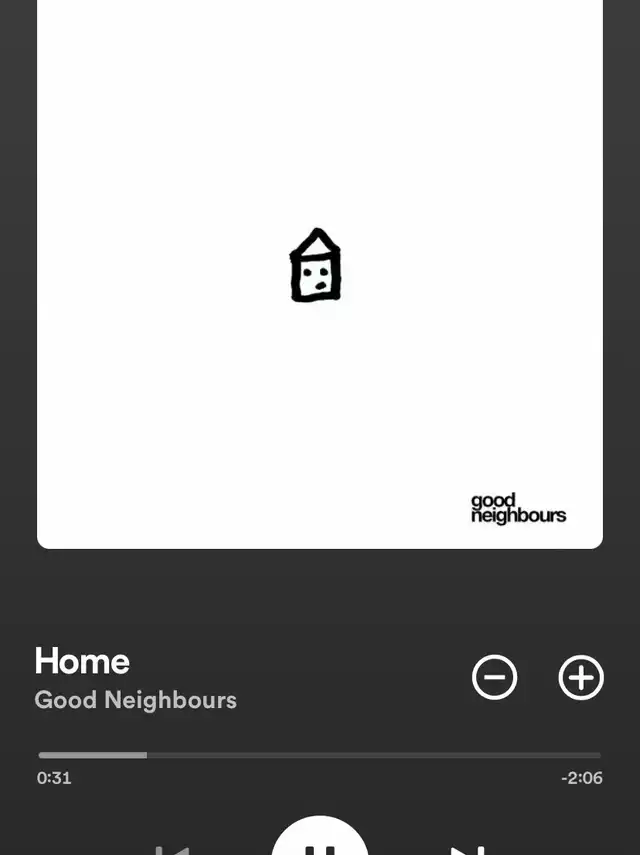Tap the minus circle icon beside Home
Image resolution: width=640 pixels, height=855 pixels.
(x=494, y=678)
